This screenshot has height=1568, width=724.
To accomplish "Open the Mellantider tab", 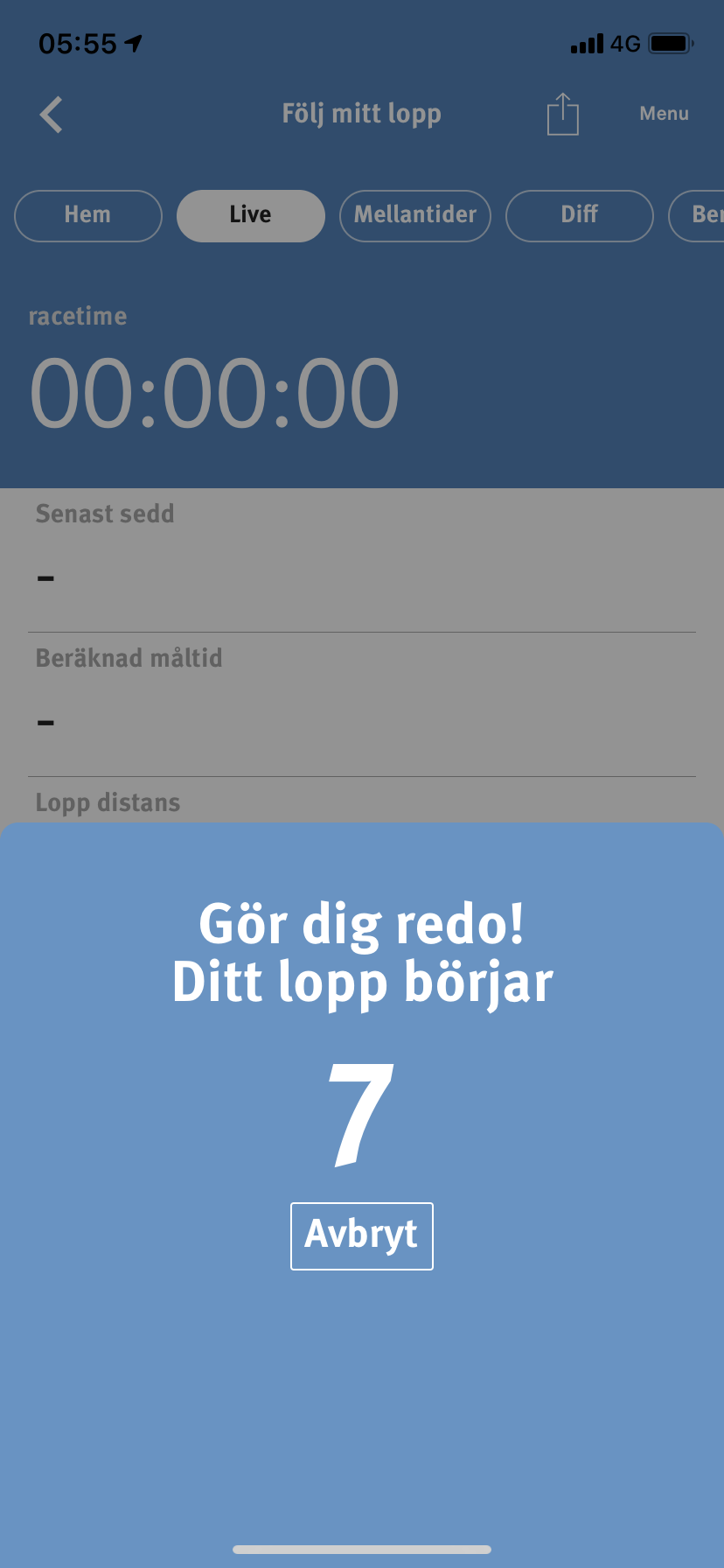I will tap(415, 215).
